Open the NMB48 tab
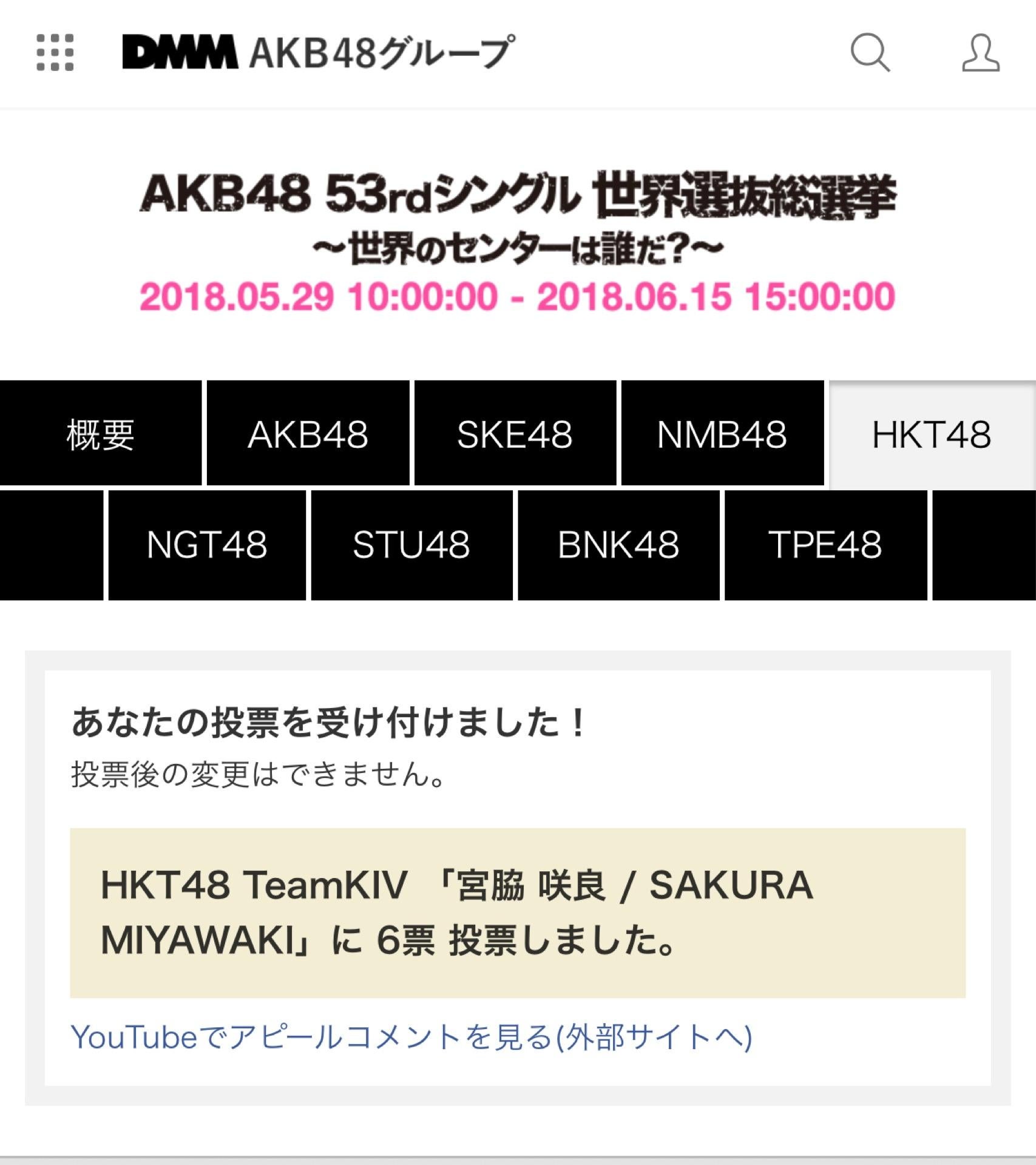The height and width of the screenshot is (1165, 1036). pos(722,434)
